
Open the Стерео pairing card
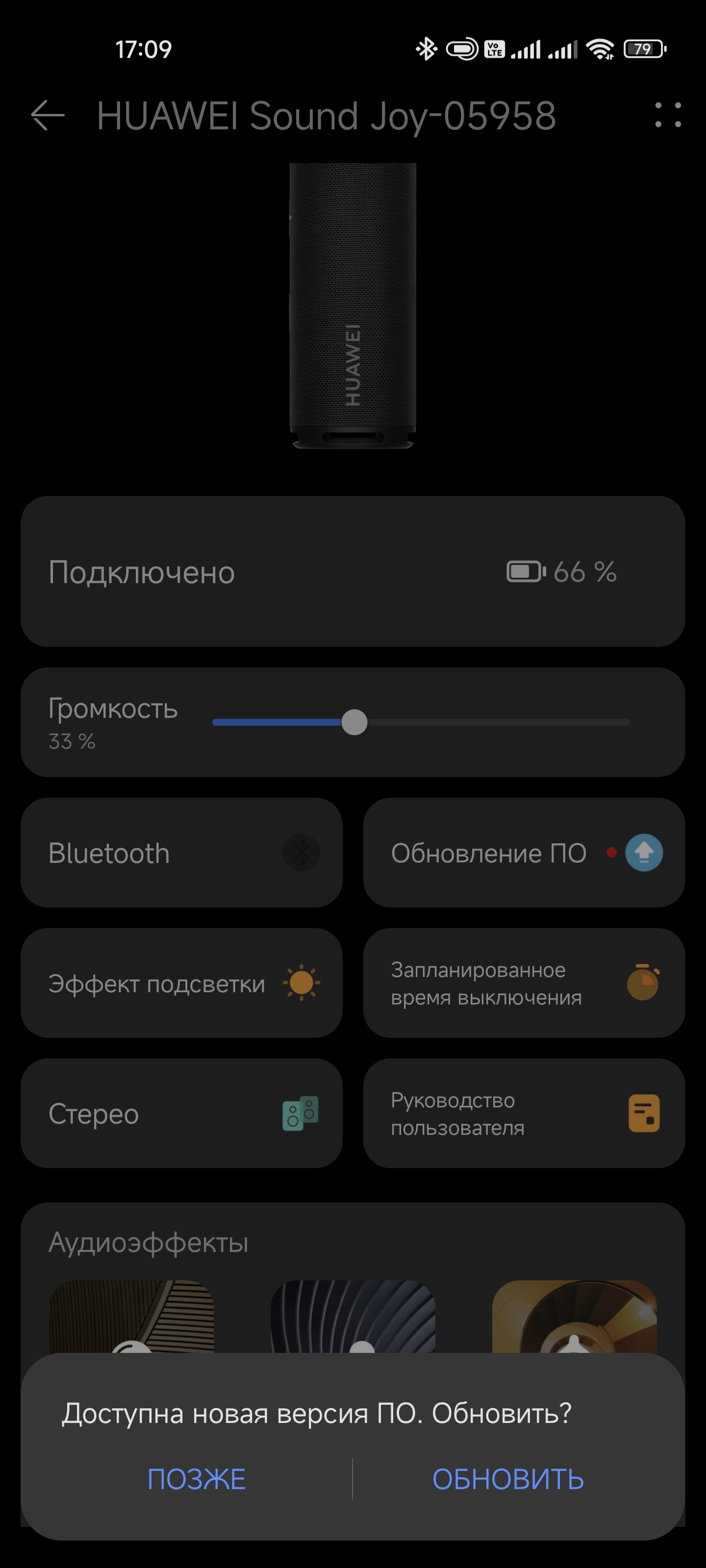181,1113
